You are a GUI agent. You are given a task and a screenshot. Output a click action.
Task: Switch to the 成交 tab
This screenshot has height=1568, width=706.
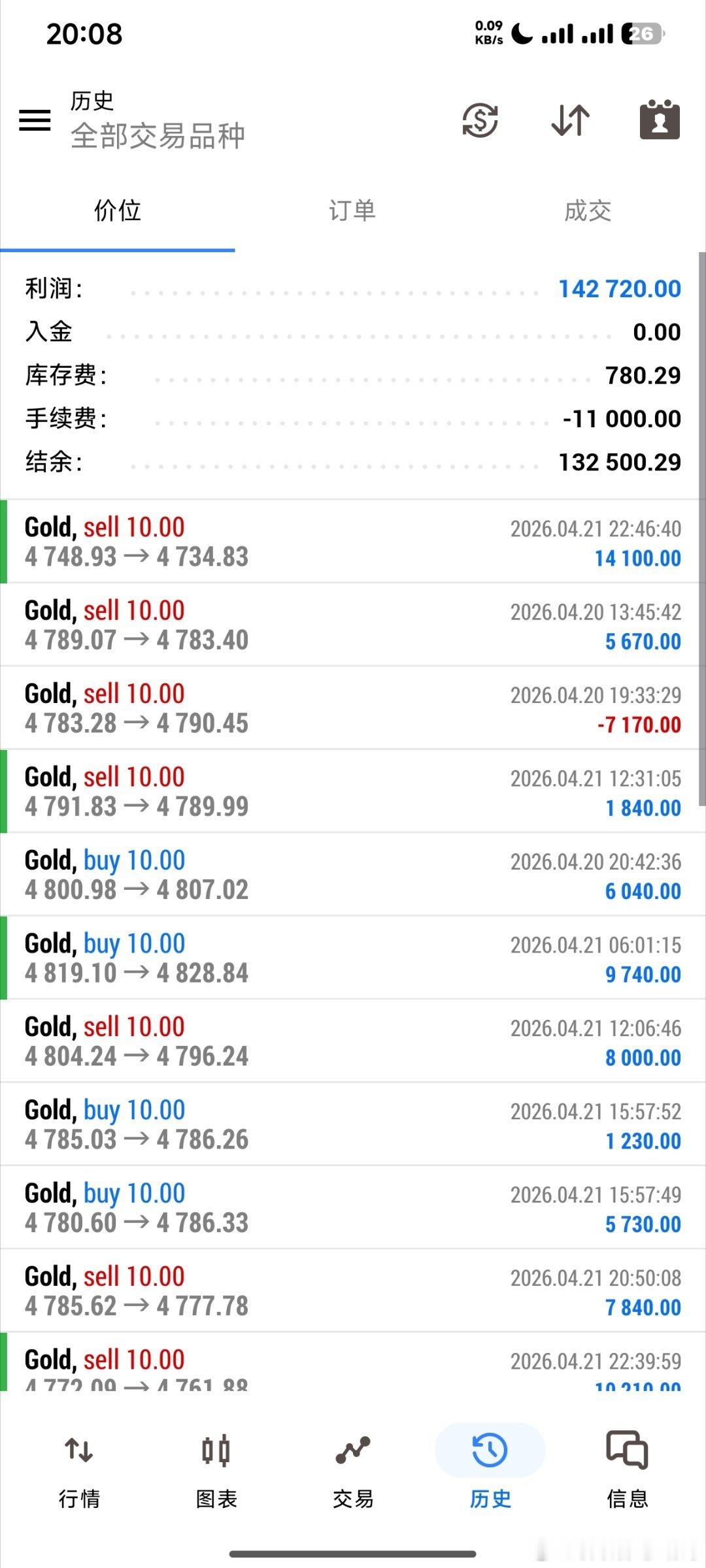point(588,211)
